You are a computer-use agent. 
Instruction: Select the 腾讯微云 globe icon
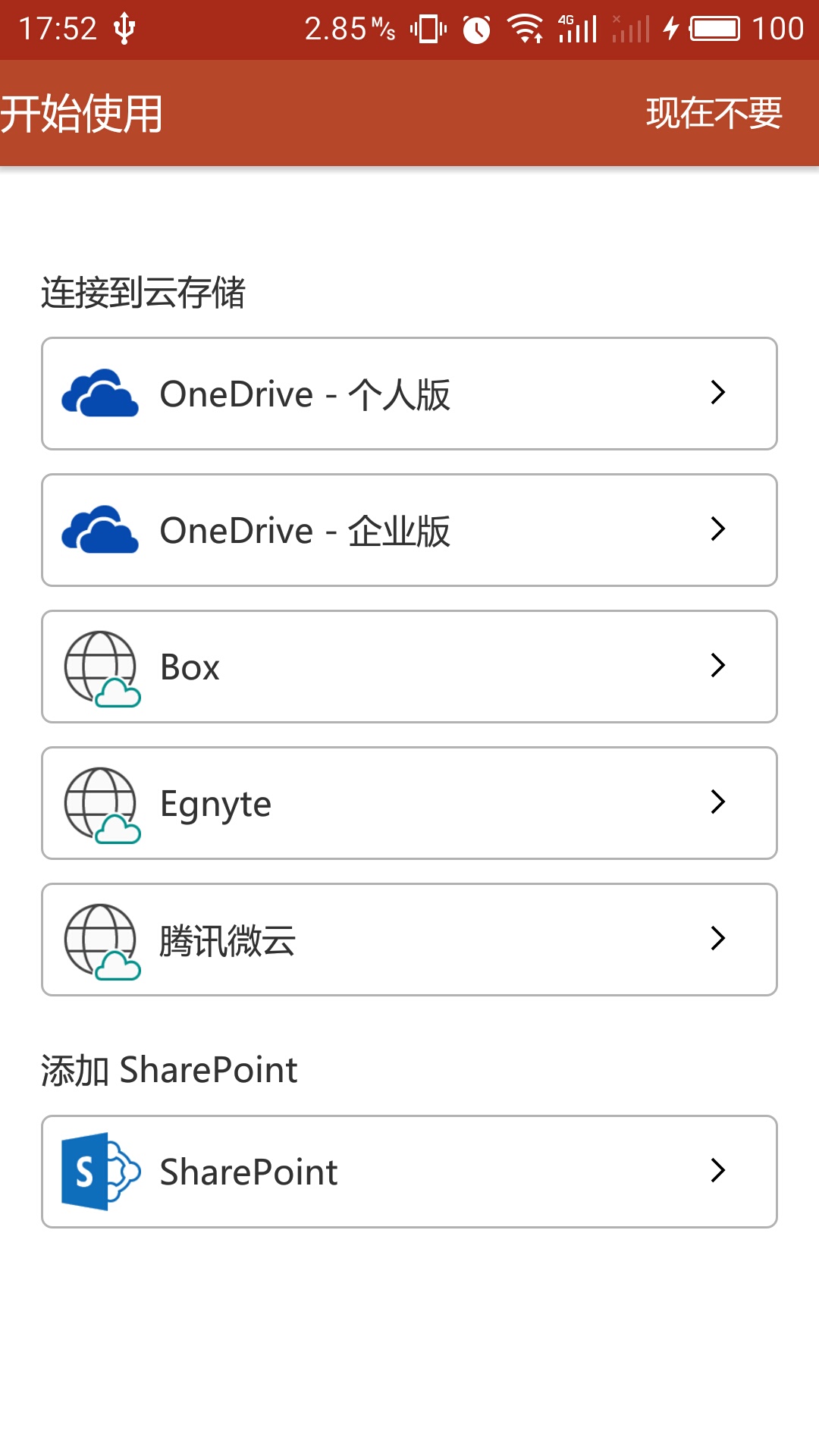(99, 939)
